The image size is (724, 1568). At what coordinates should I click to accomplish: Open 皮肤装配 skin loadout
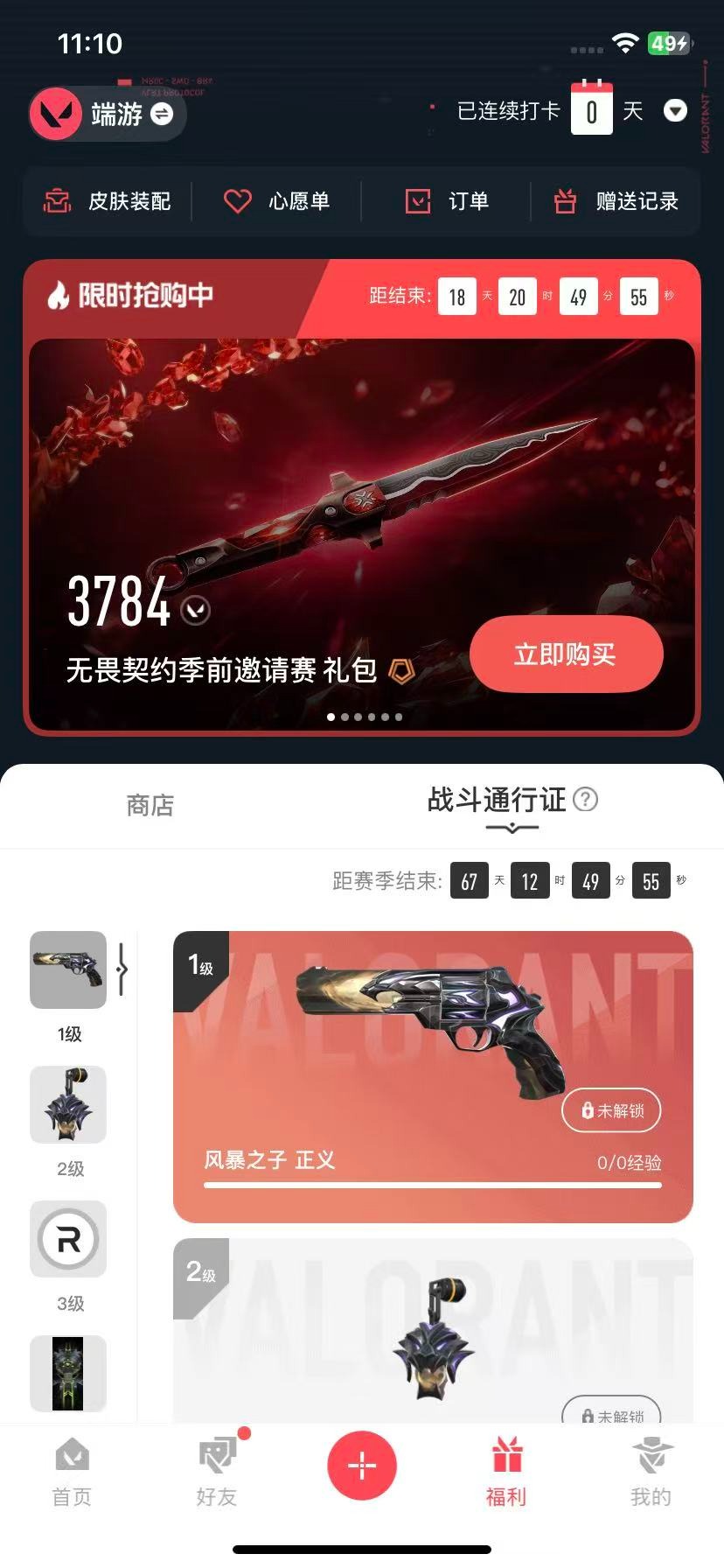point(108,201)
